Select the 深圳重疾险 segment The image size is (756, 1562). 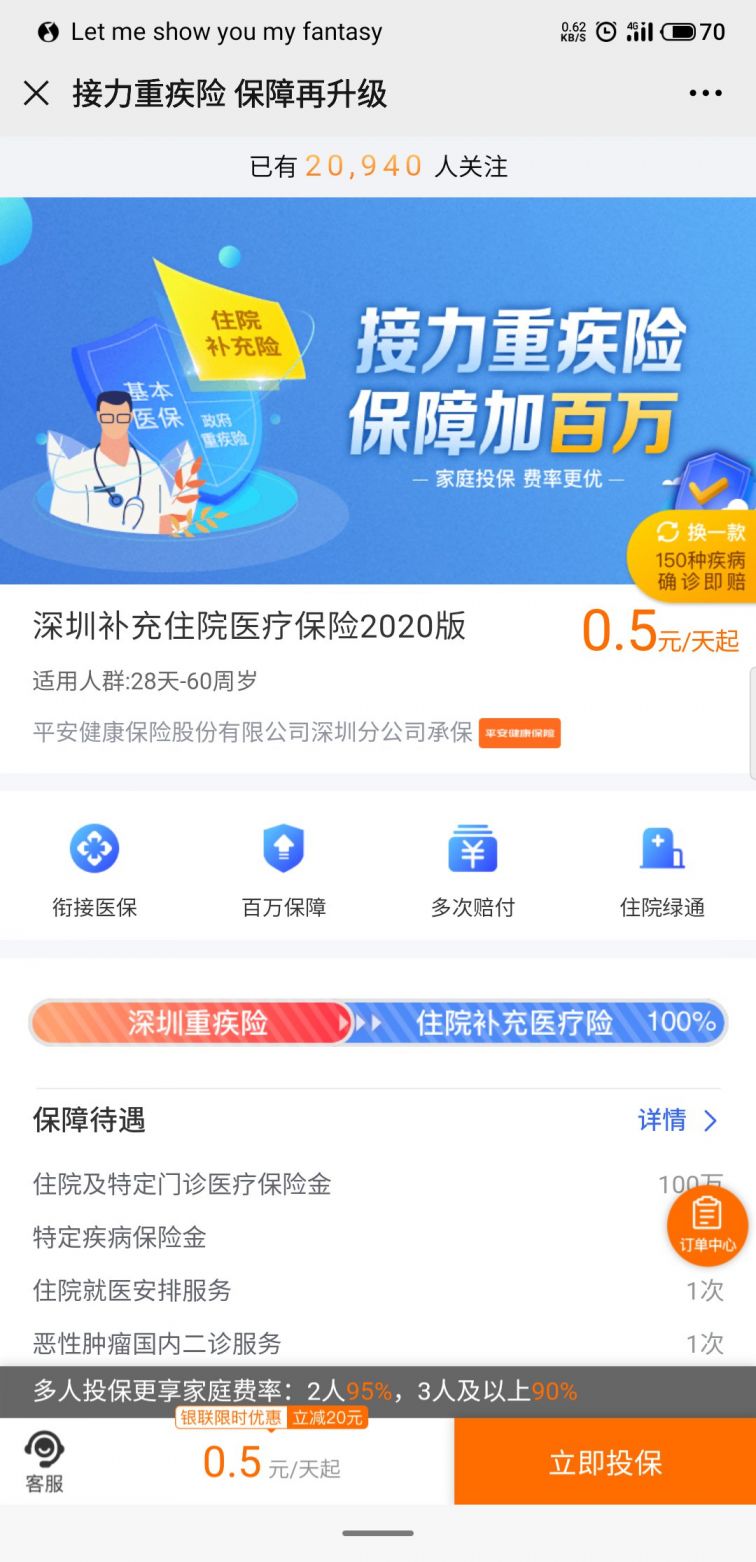coord(195,1023)
